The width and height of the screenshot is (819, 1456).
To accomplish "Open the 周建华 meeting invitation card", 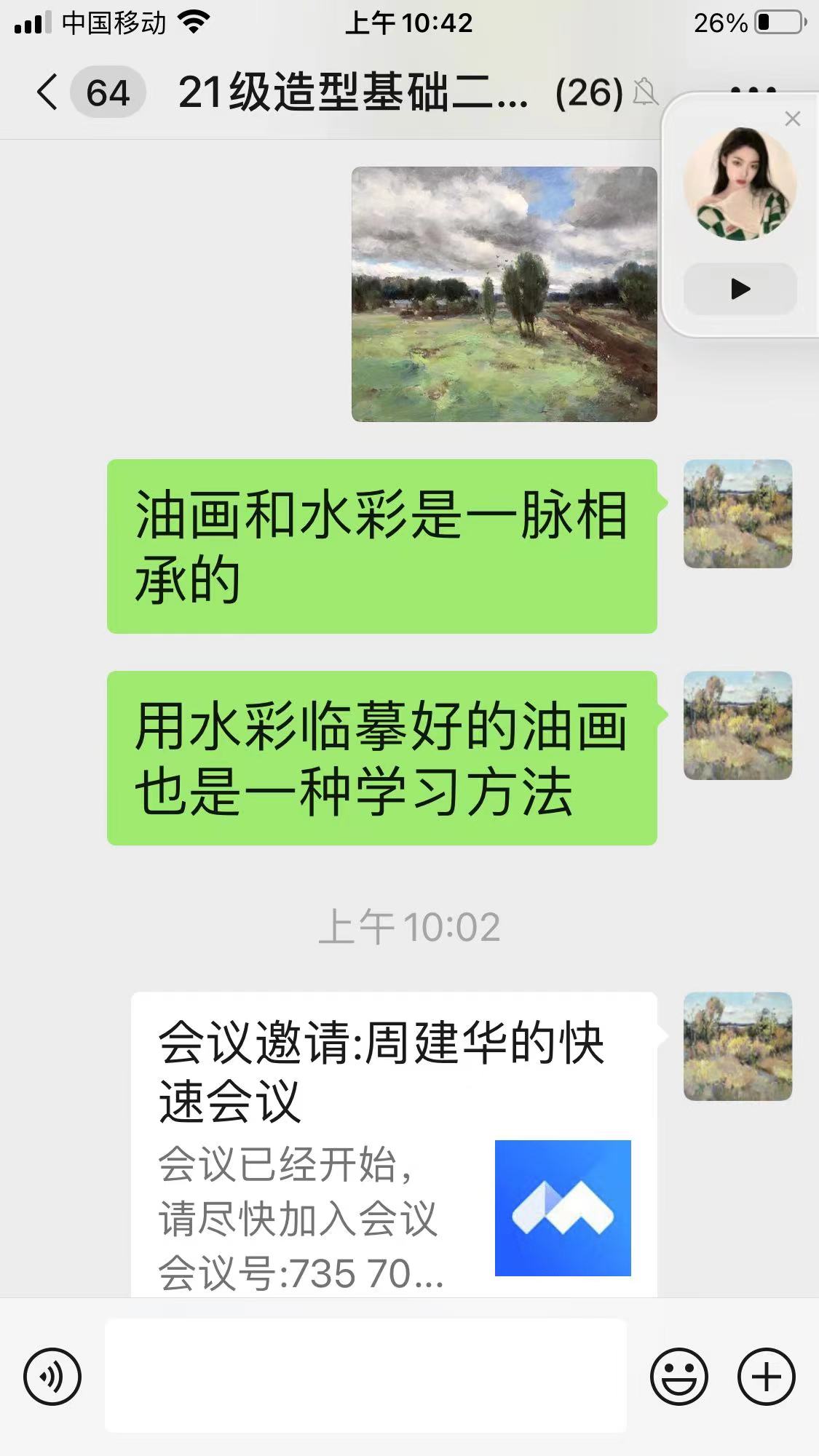I will tap(393, 1142).
